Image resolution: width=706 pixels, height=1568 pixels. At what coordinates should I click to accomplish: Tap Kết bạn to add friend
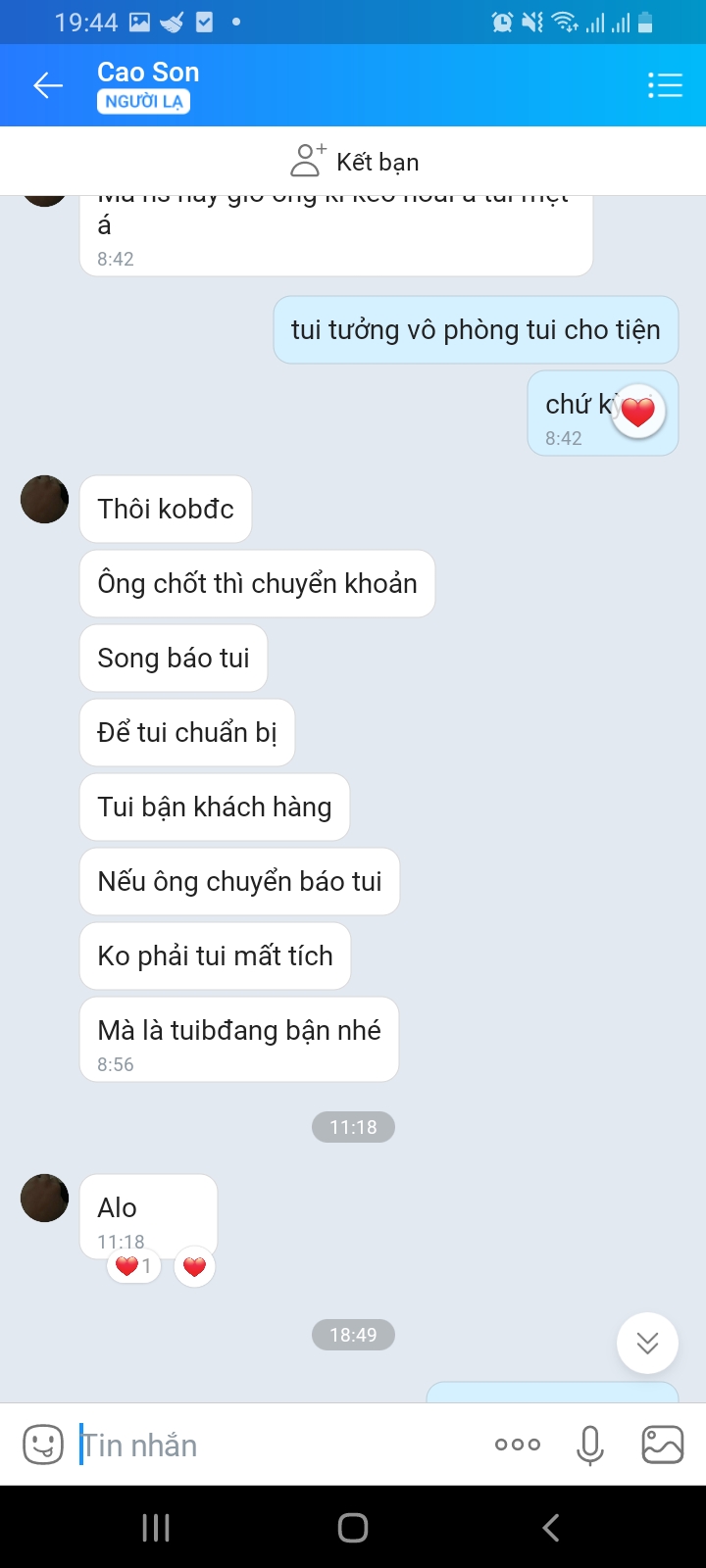tap(353, 161)
